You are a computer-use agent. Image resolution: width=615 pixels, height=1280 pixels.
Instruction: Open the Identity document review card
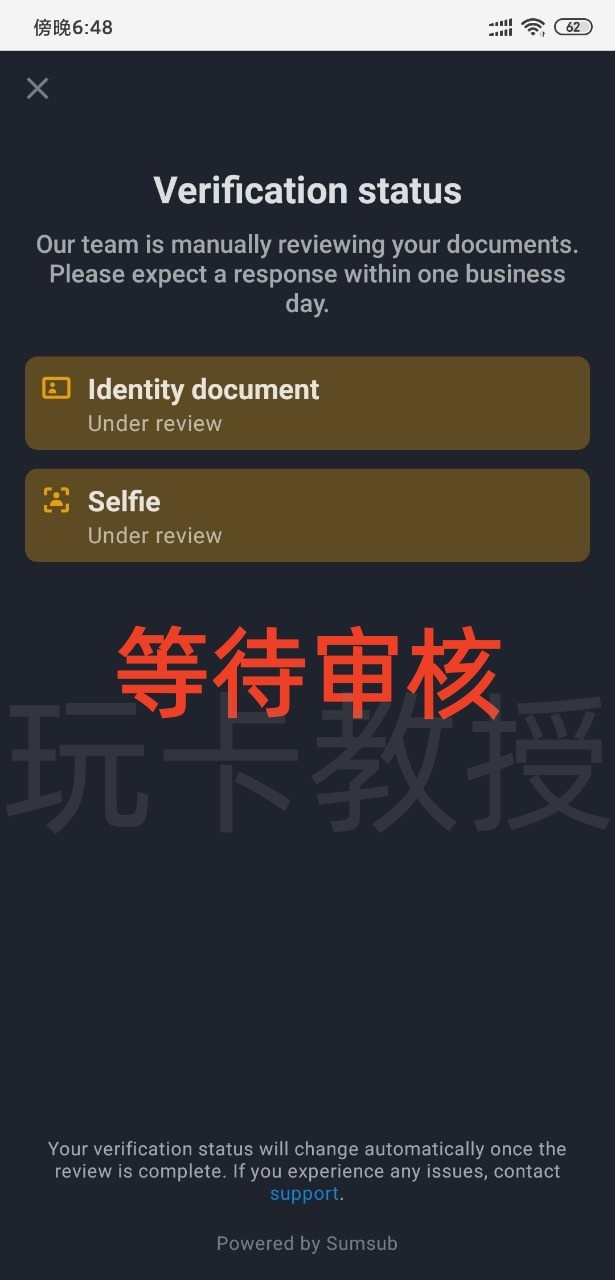[x=307, y=404]
